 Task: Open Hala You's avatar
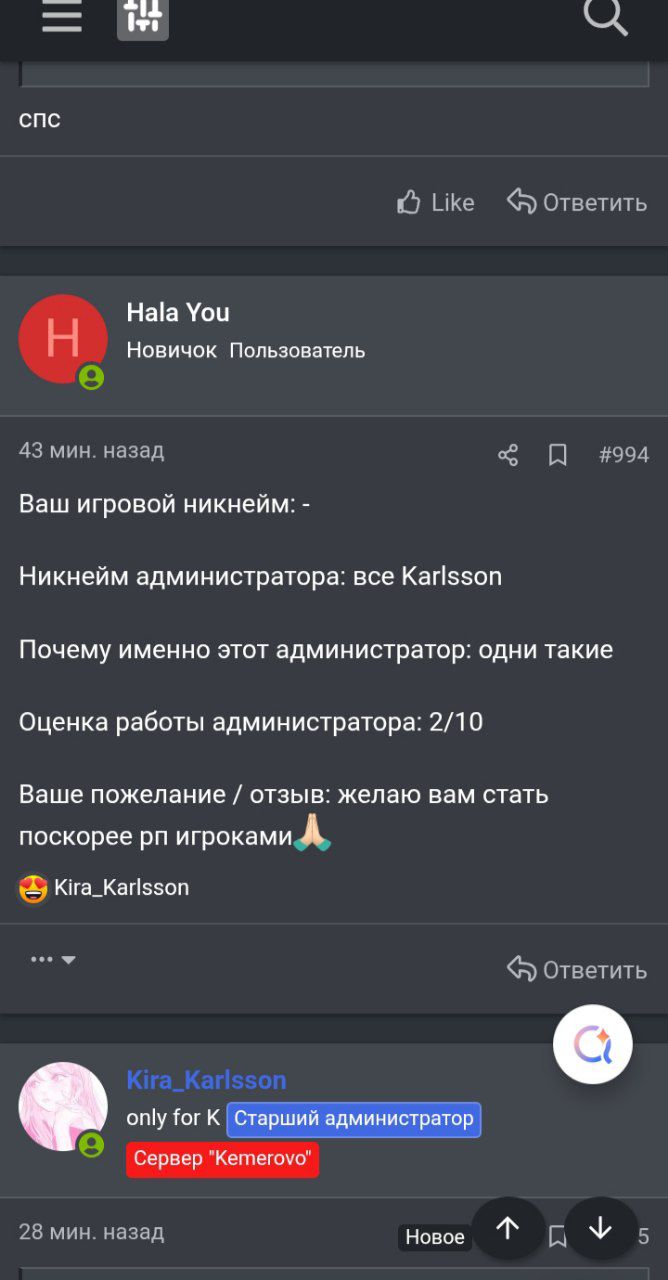pos(63,339)
